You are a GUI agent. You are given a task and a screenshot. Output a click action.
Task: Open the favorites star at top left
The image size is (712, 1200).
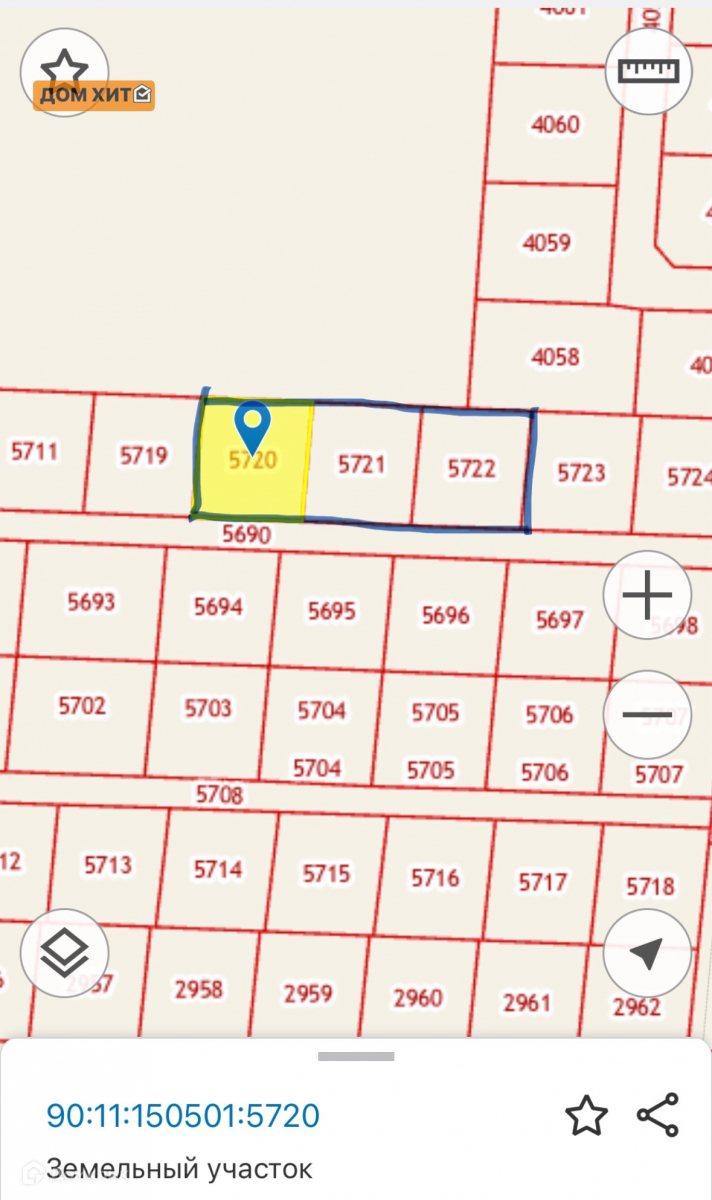[65, 68]
